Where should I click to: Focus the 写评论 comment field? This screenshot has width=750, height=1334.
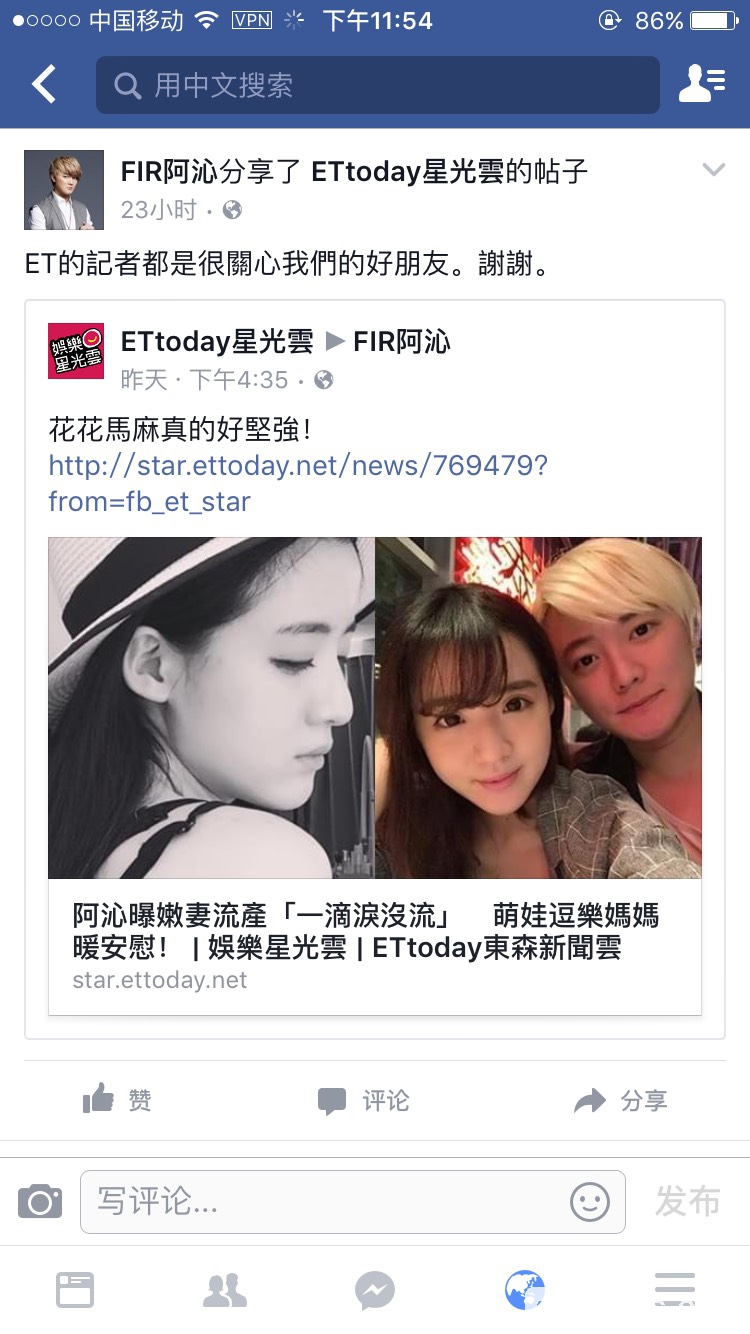[x=320, y=1201]
